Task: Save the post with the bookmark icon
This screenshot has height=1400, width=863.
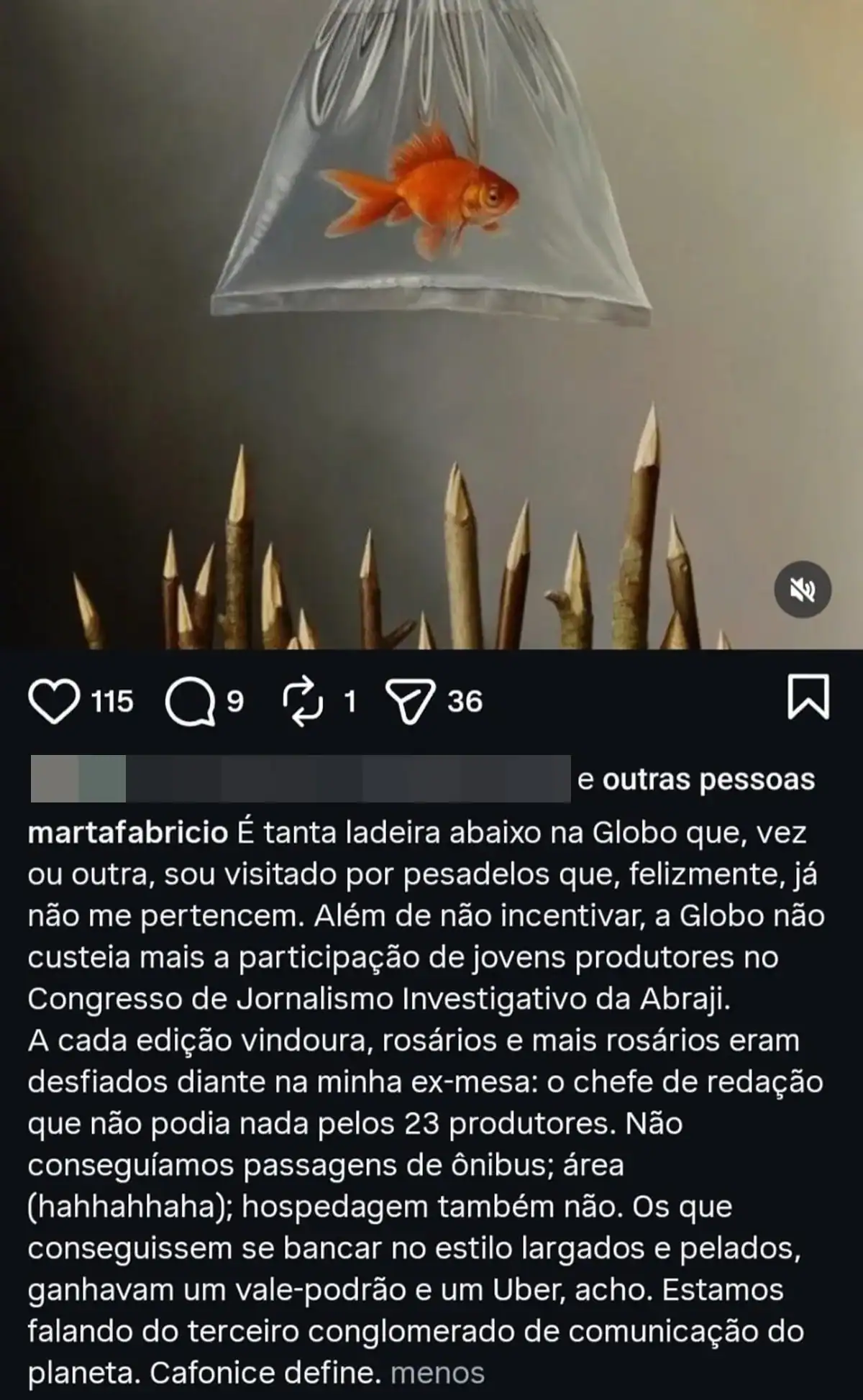Action: click(x=808, y=697)
